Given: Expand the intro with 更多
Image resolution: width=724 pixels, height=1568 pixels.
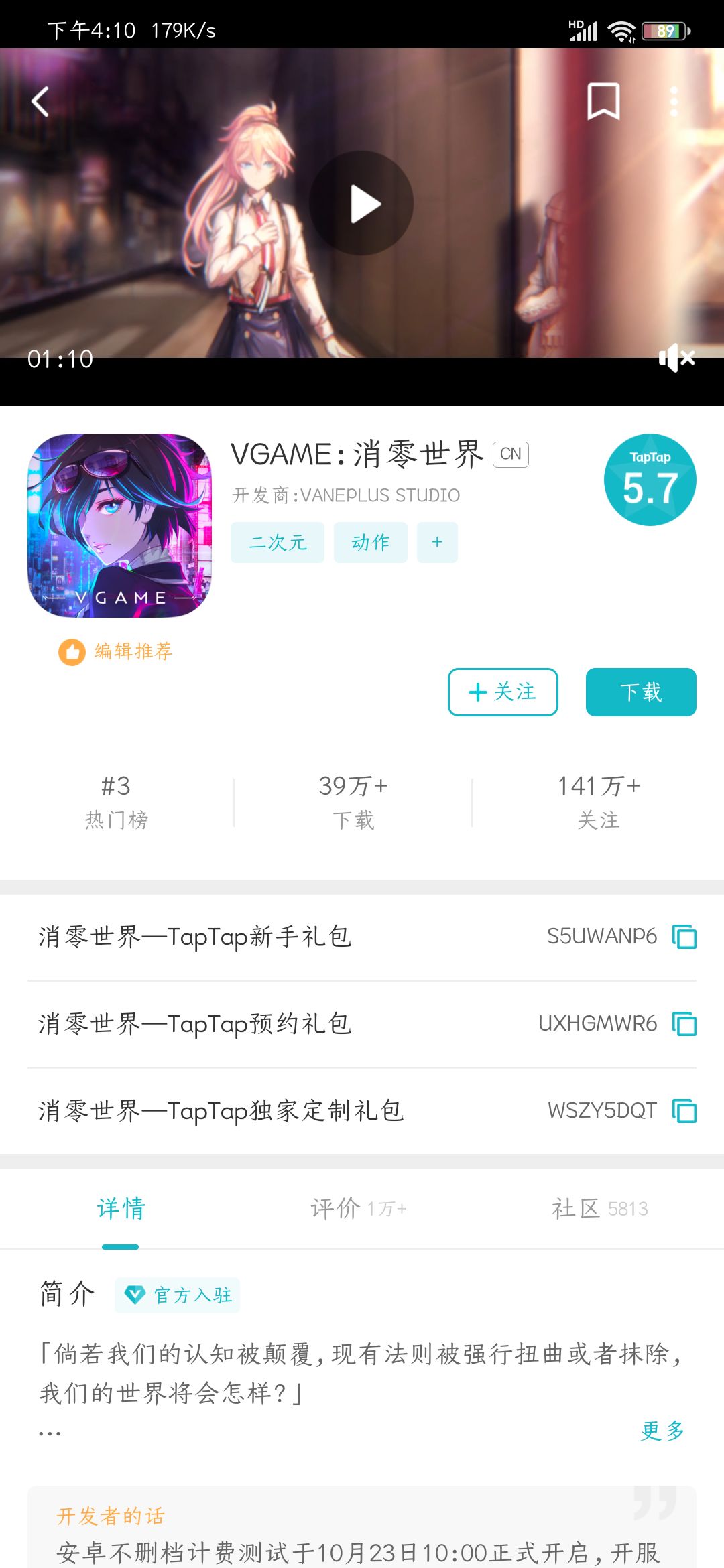Looking at the screenshot, I should [x=662, y=1431].
